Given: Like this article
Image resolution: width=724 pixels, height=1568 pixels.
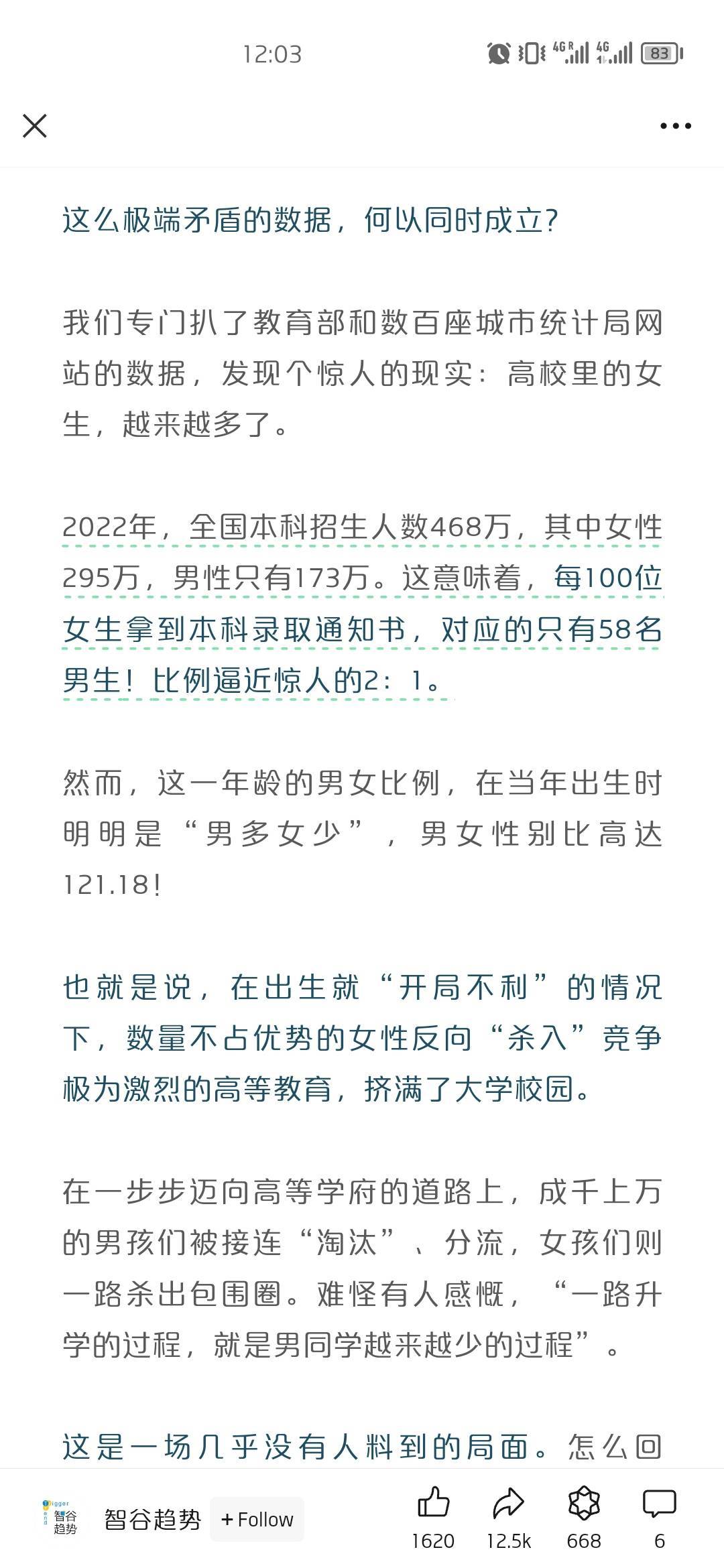Looking at the screenshot, I should click(x=433, y=1504).
